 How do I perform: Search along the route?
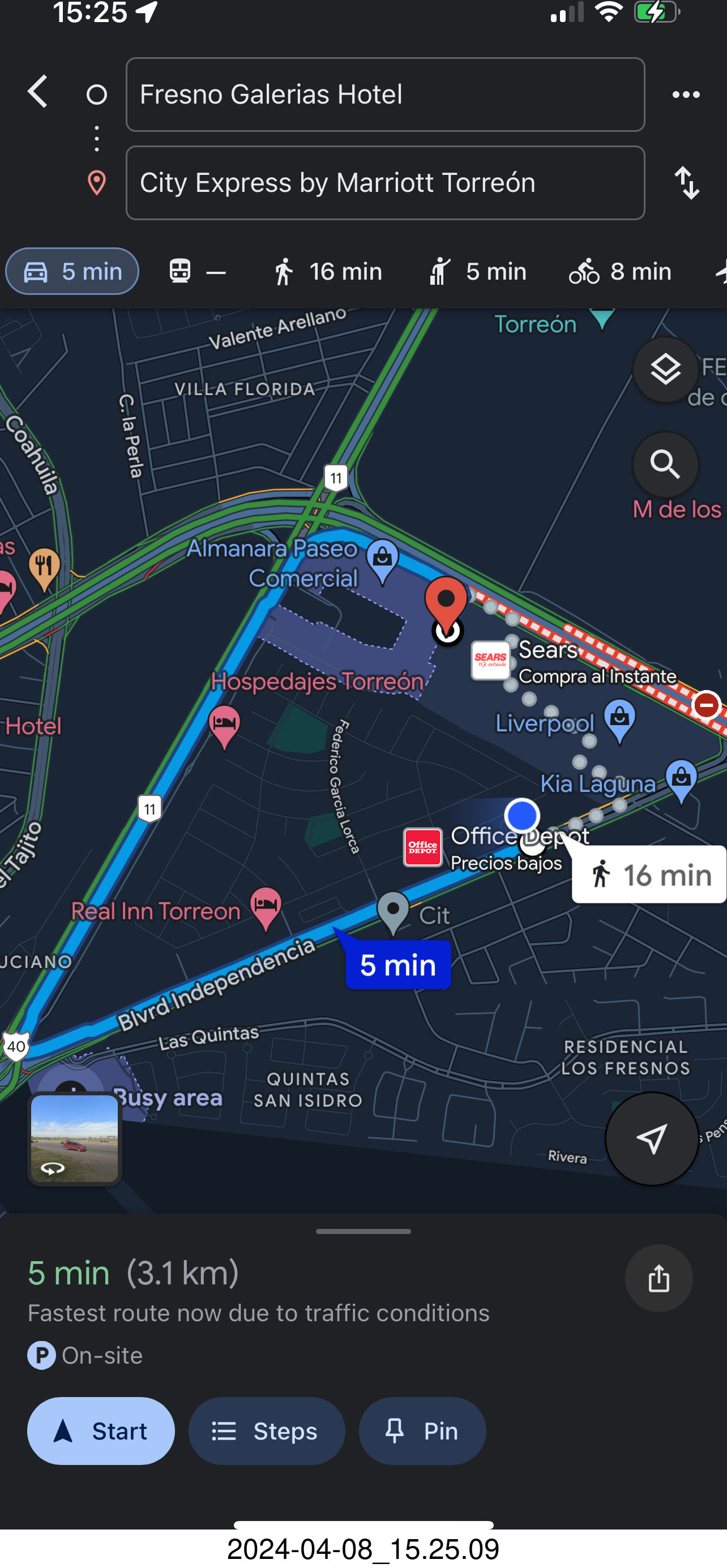[x=665, y=465]
